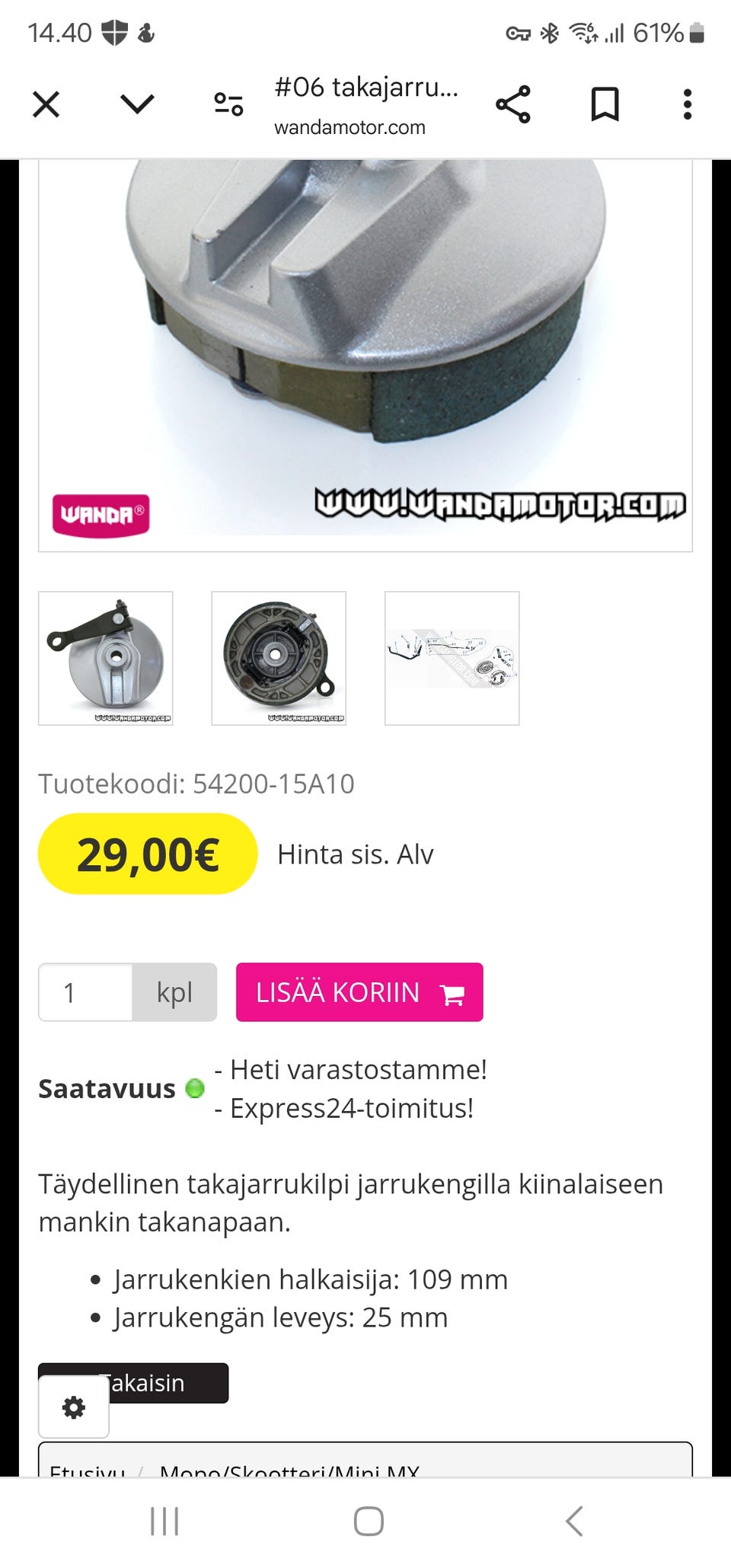Image resolution: width=731 pixels, height=1568 pixels.
Task: Tap the green availability dot next to Saatavuus
Action: (x=196, y=1087)
